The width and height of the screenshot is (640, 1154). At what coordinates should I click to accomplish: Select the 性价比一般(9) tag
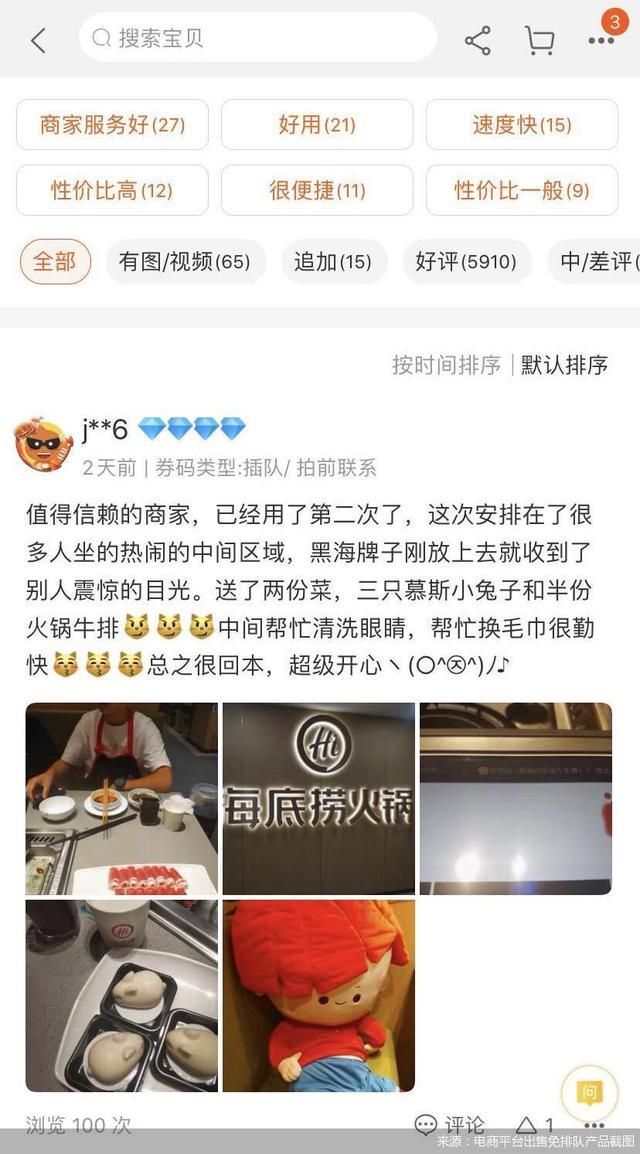click(522, 190)
